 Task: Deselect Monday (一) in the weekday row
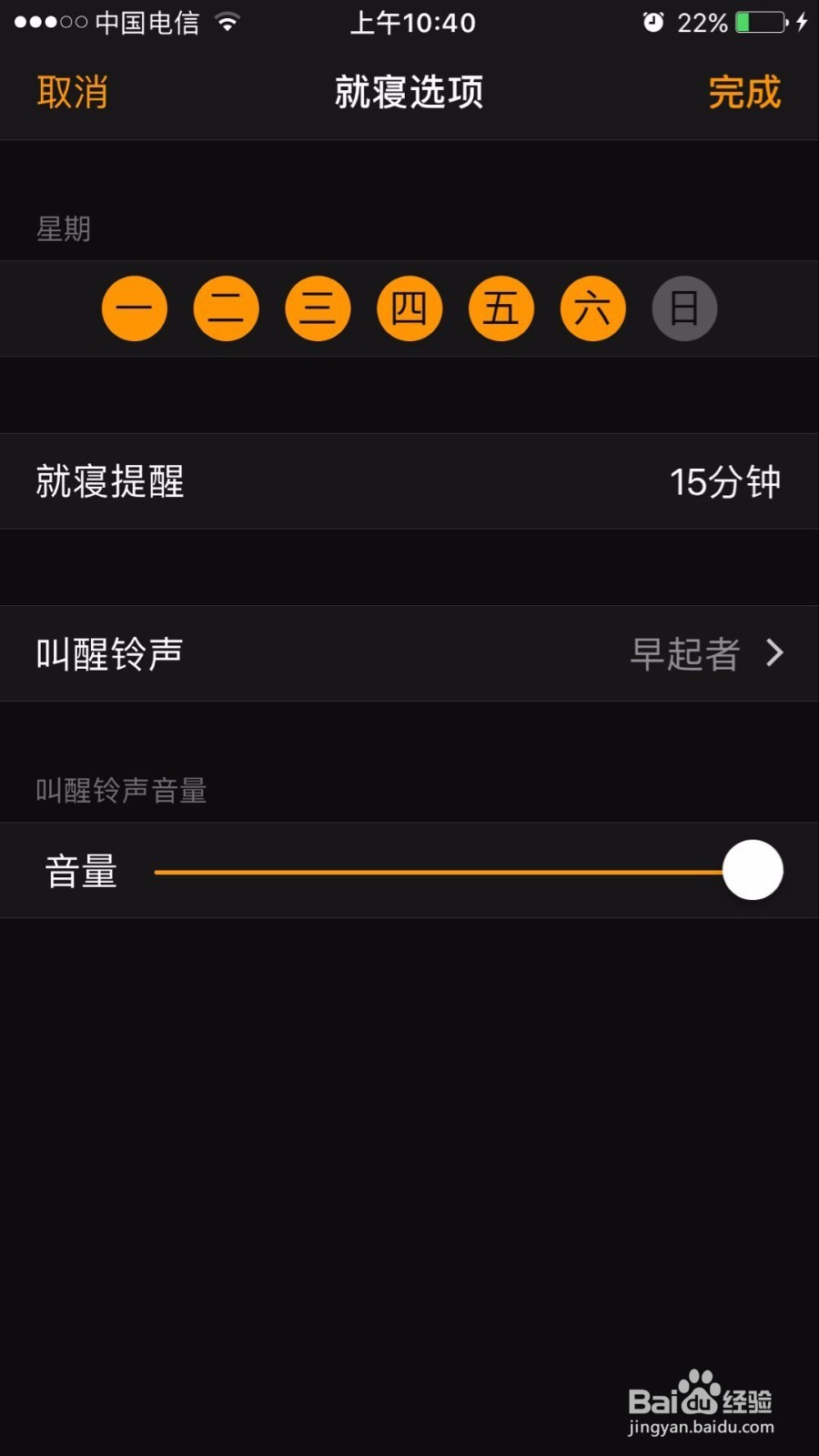pyautogui.click(x=134, y=308)
